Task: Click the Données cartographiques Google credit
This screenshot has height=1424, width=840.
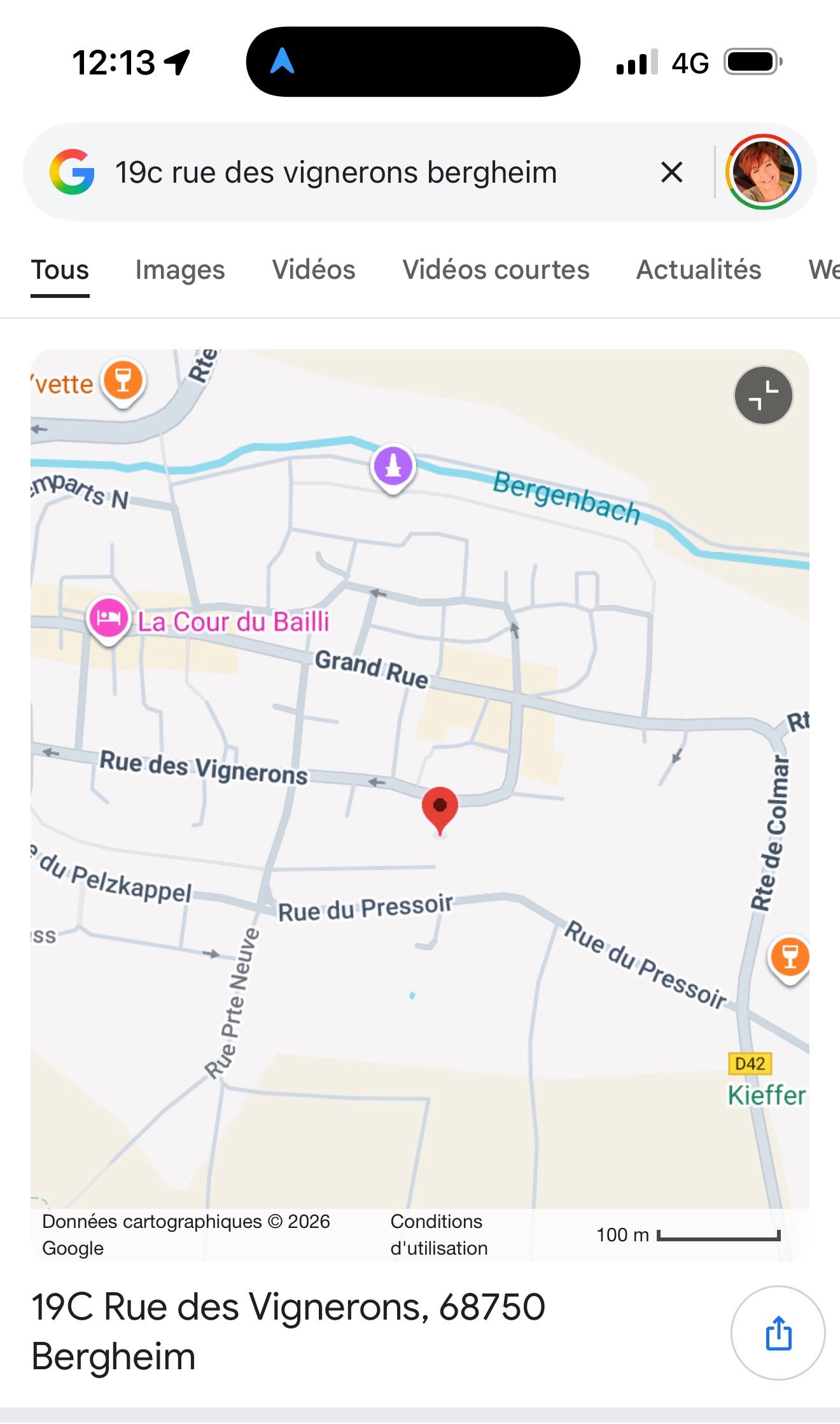Action: 186,1234
